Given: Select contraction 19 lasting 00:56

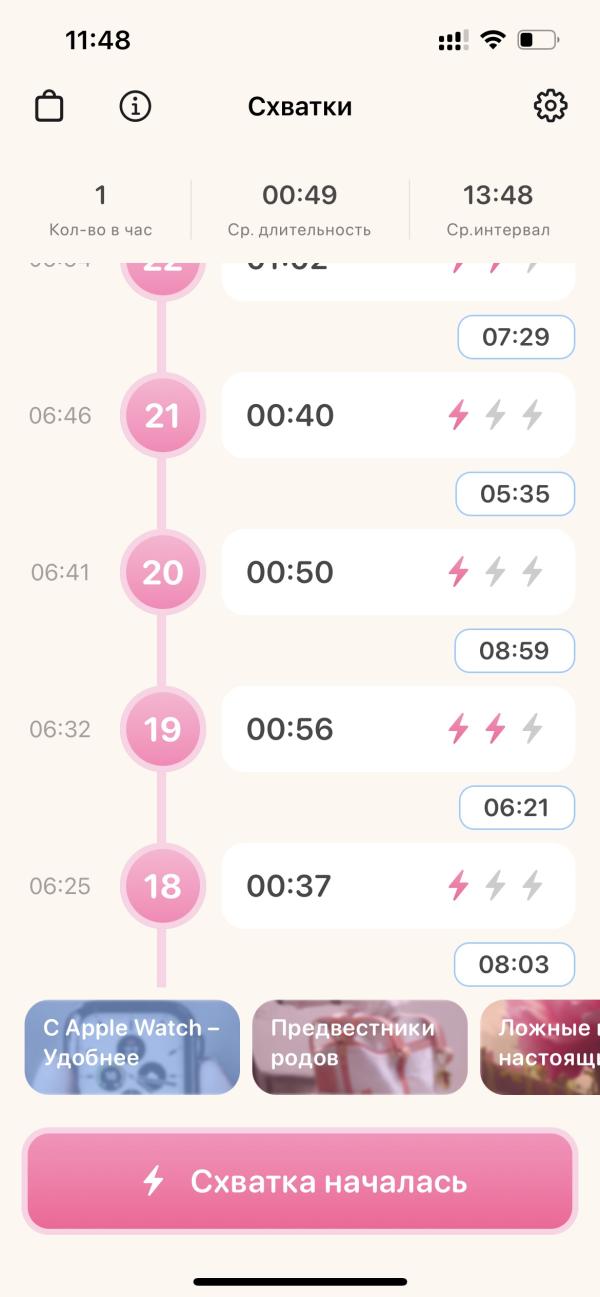Looking at the screenshot, I should click(397, 729).
